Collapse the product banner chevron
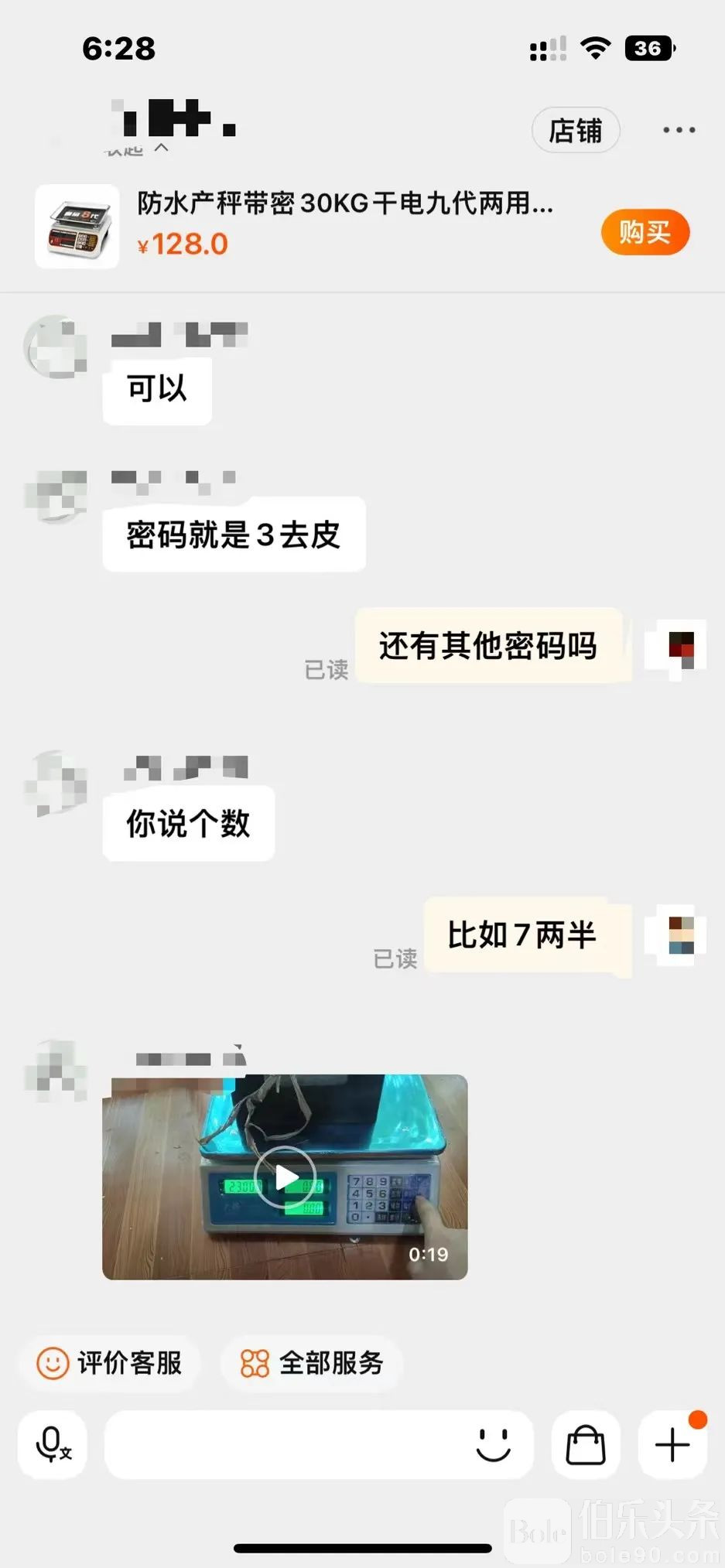725x1568 pixels. pyautogui.click(x=161, y=148)
